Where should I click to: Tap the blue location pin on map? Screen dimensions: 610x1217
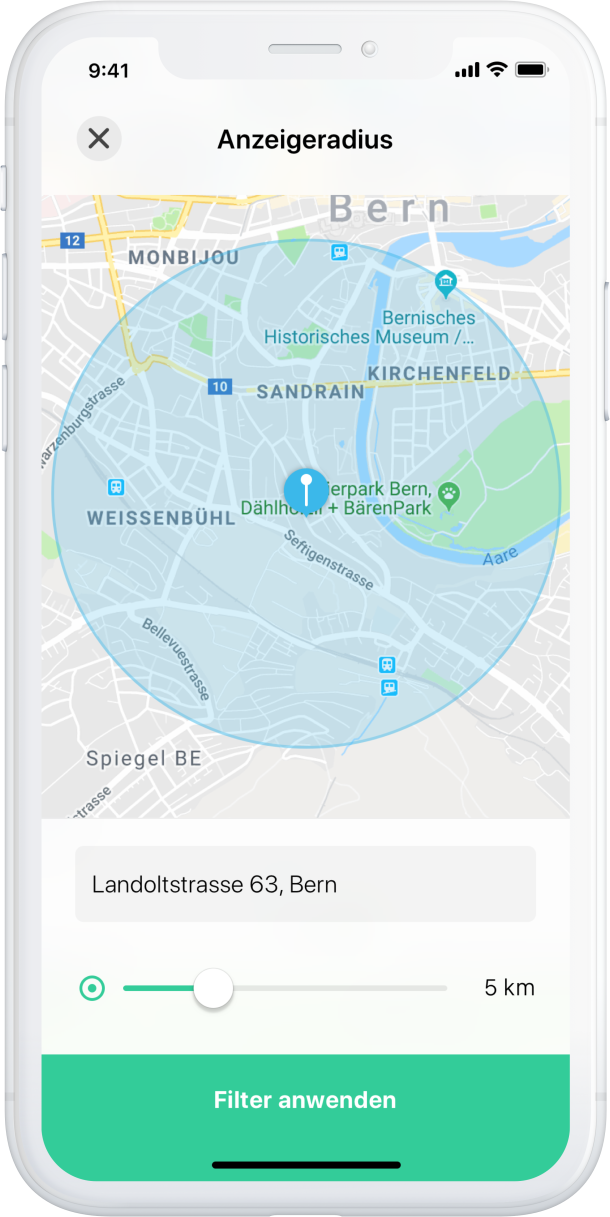point(305,491)
